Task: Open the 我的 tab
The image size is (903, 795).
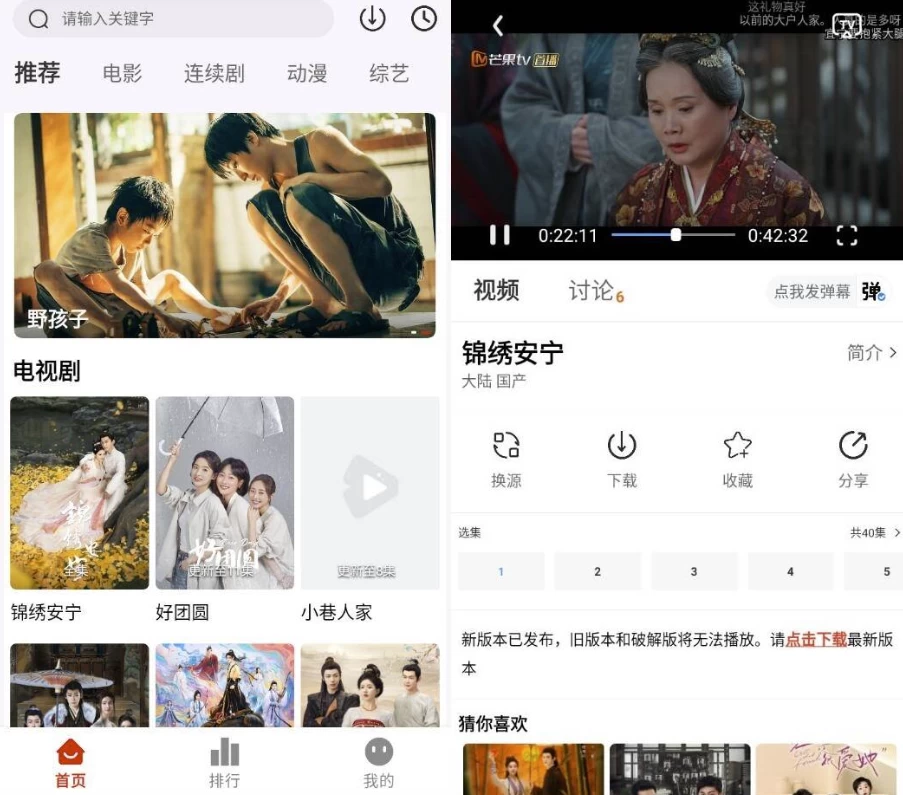Action: 379,763
